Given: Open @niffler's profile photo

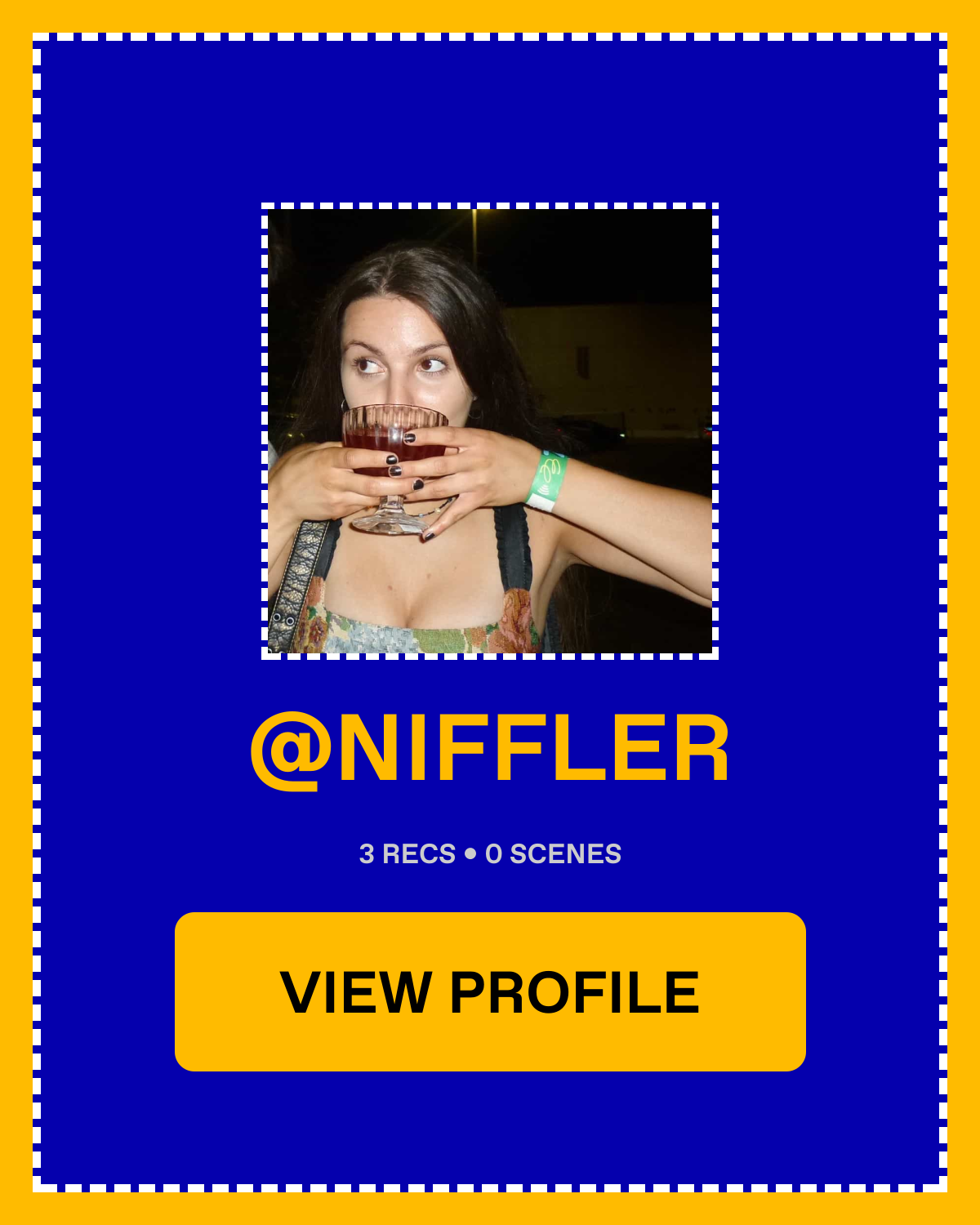Looking at the screenshot, I should [490, 431].
